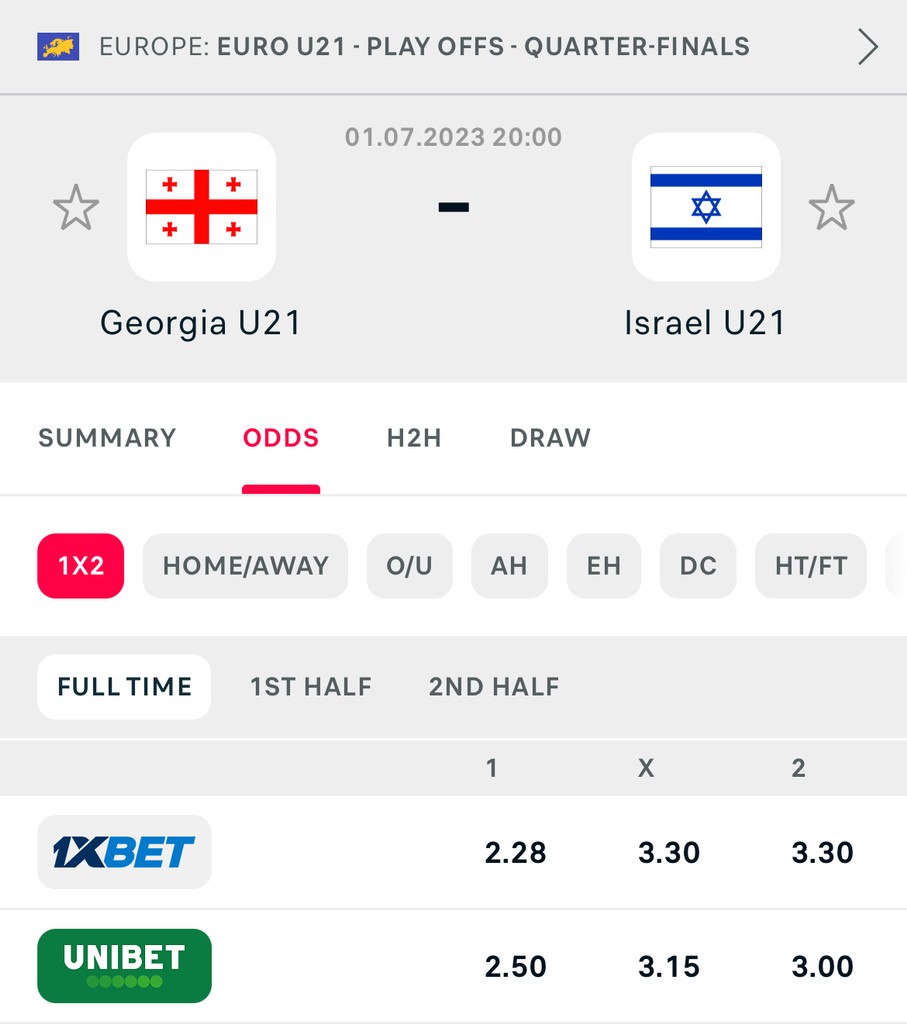Viewport: 907px width, 1024px height.
Task: Switch to 2nd Half odds
Action: pos(494,687)
